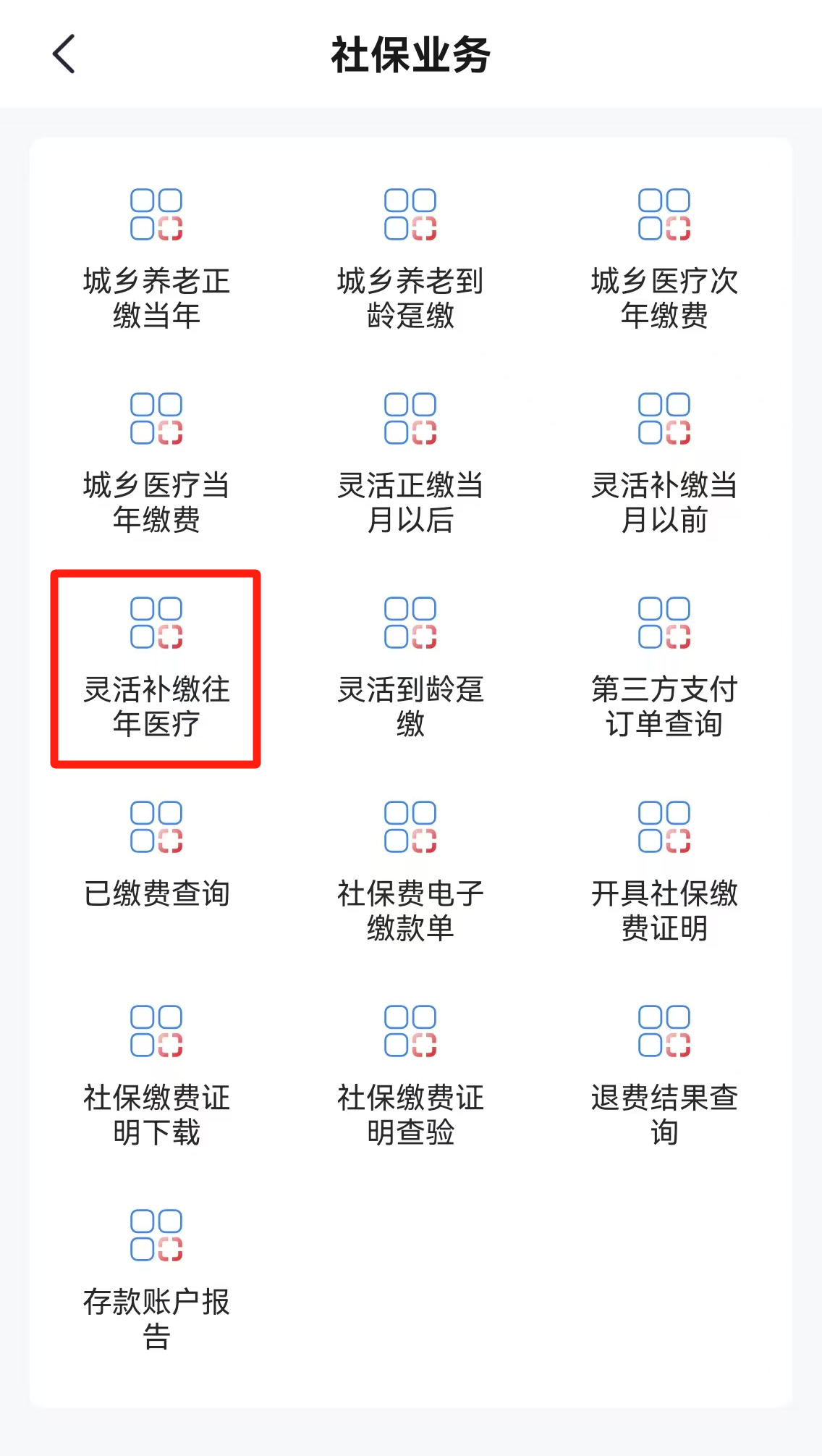Open 灵活到龄趸缴
The image size is (822, 1456).
[x=410, y=668]
